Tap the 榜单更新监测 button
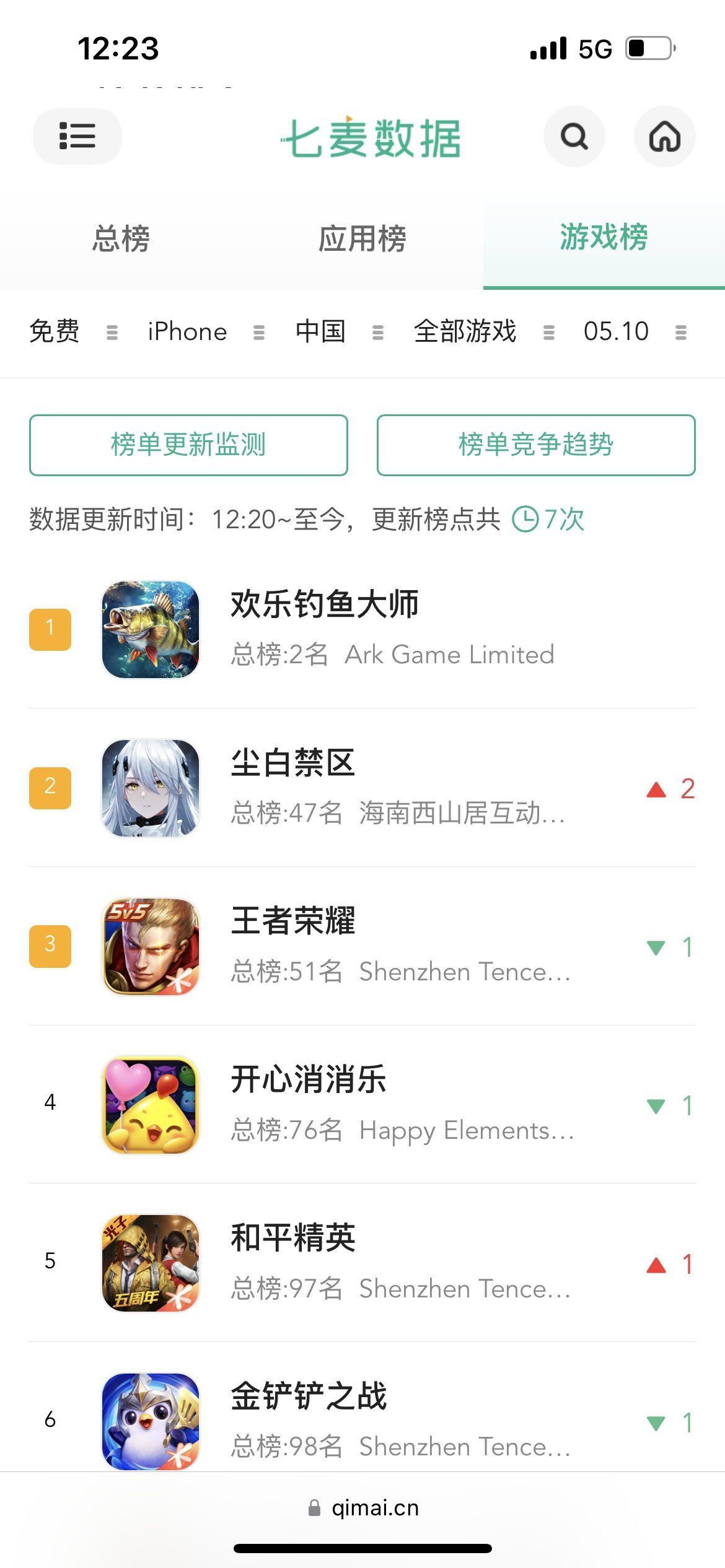Screen dimensions: 725x1568 click(188, 445)
